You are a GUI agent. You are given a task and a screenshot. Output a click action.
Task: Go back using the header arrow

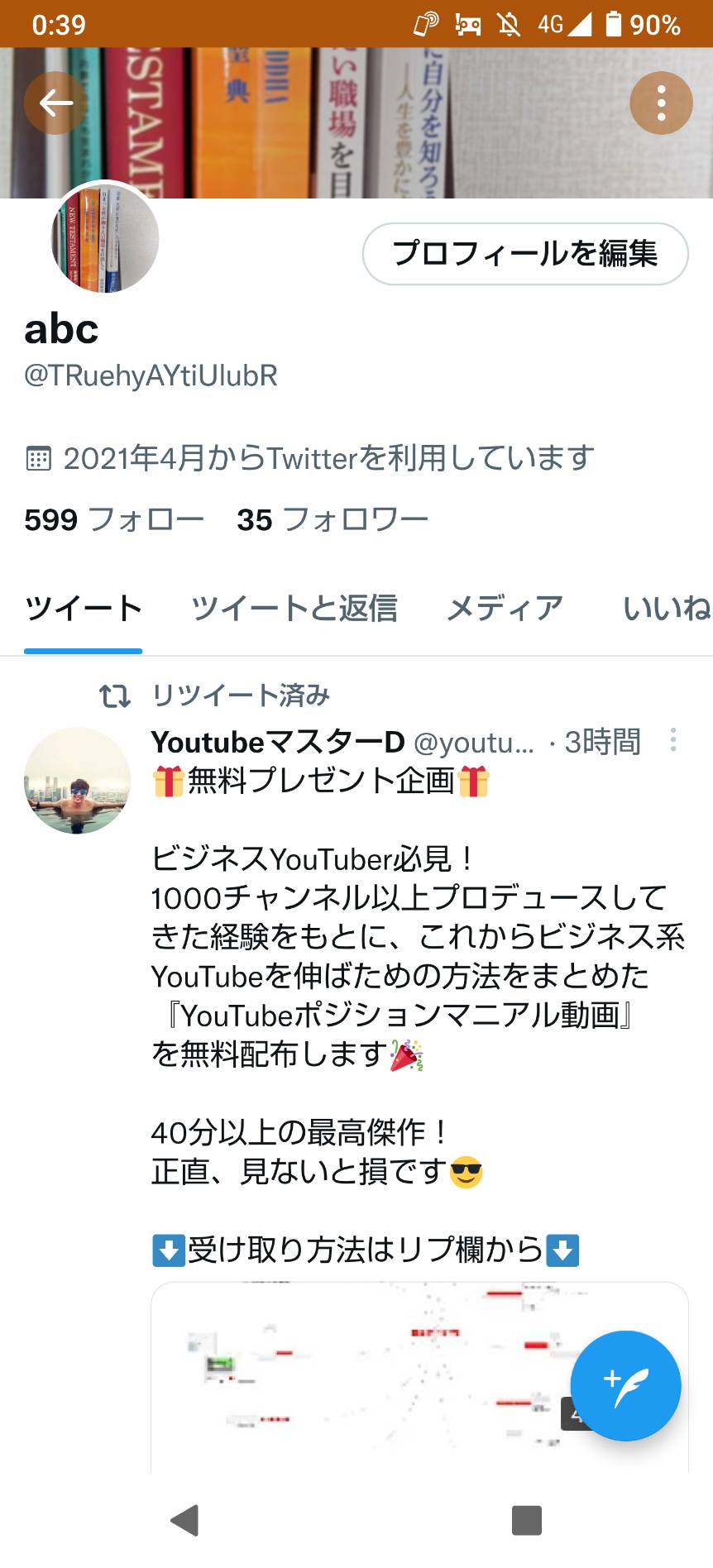[x=55, y=103]
